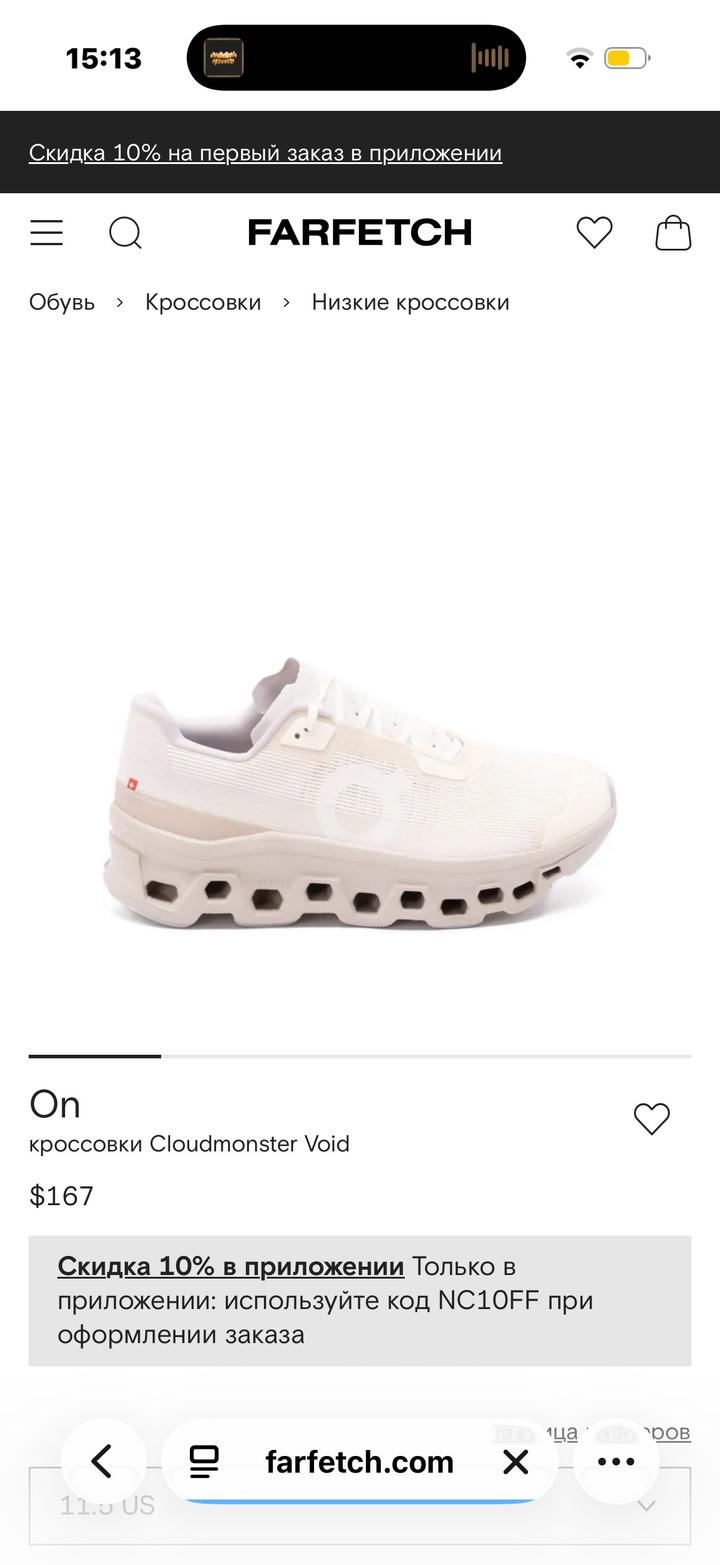Add Cloudmonster Void to the wishlist
Image resolution: width=720 pixels, height=1565 pixels.
pos(652,1119)
